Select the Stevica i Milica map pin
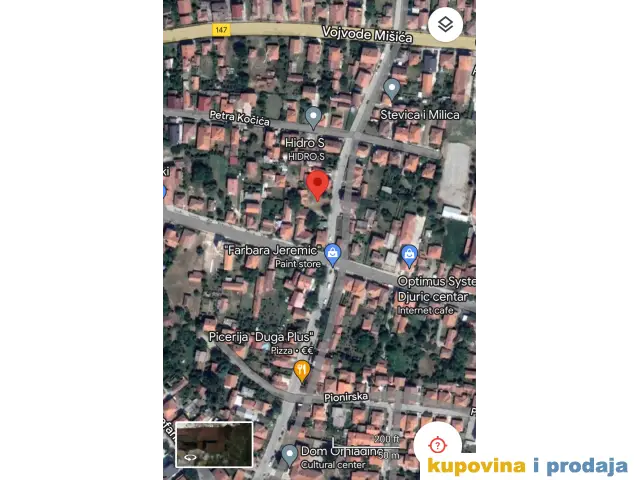 point(392,89)
